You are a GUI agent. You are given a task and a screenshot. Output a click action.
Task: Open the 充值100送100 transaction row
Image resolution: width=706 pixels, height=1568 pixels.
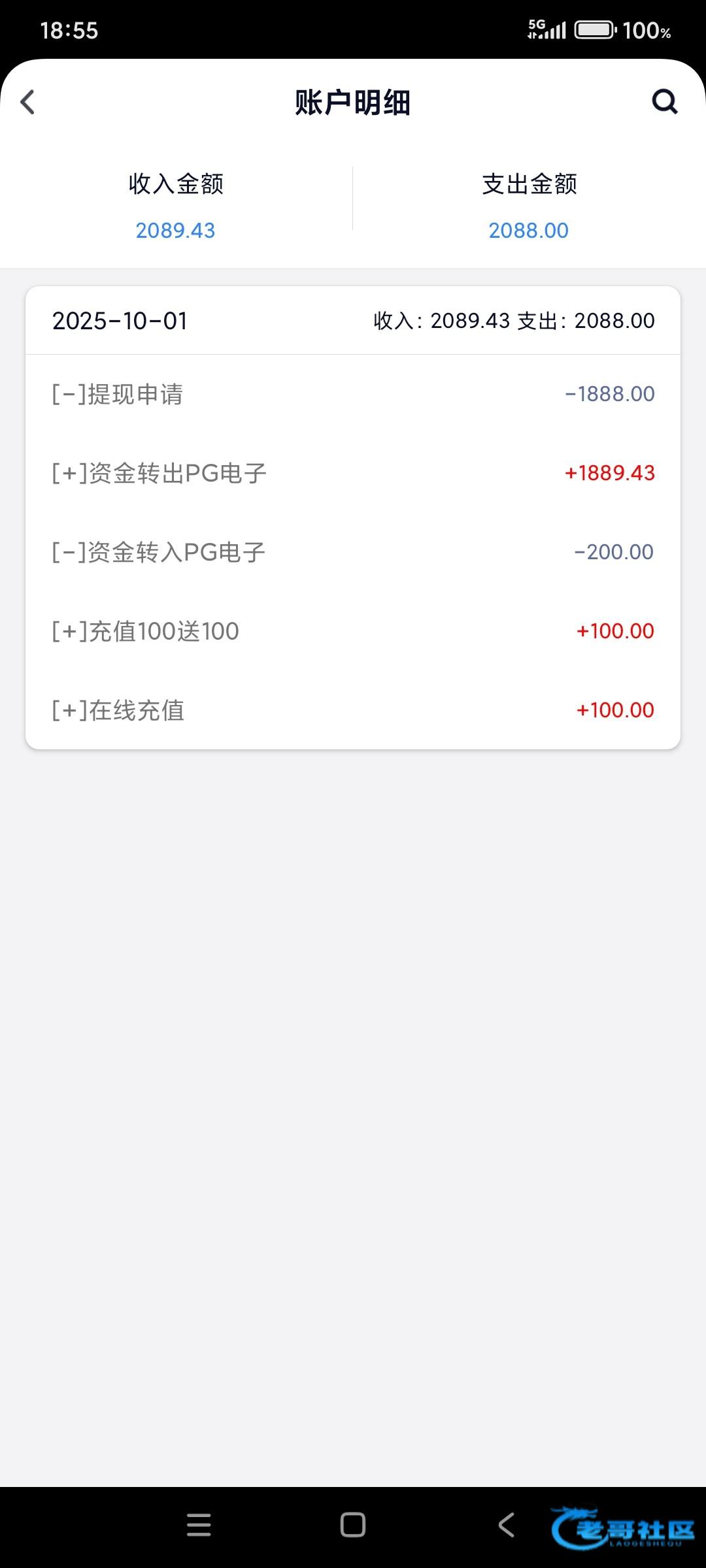tap(353, 631)
